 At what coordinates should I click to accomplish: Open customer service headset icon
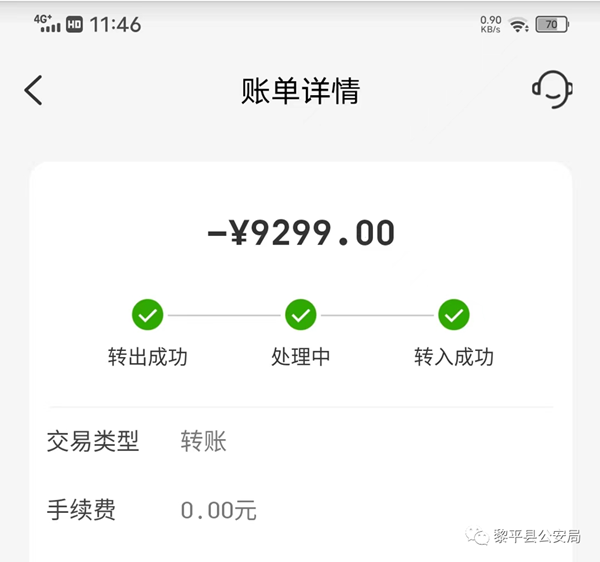(x=552, y=89)
